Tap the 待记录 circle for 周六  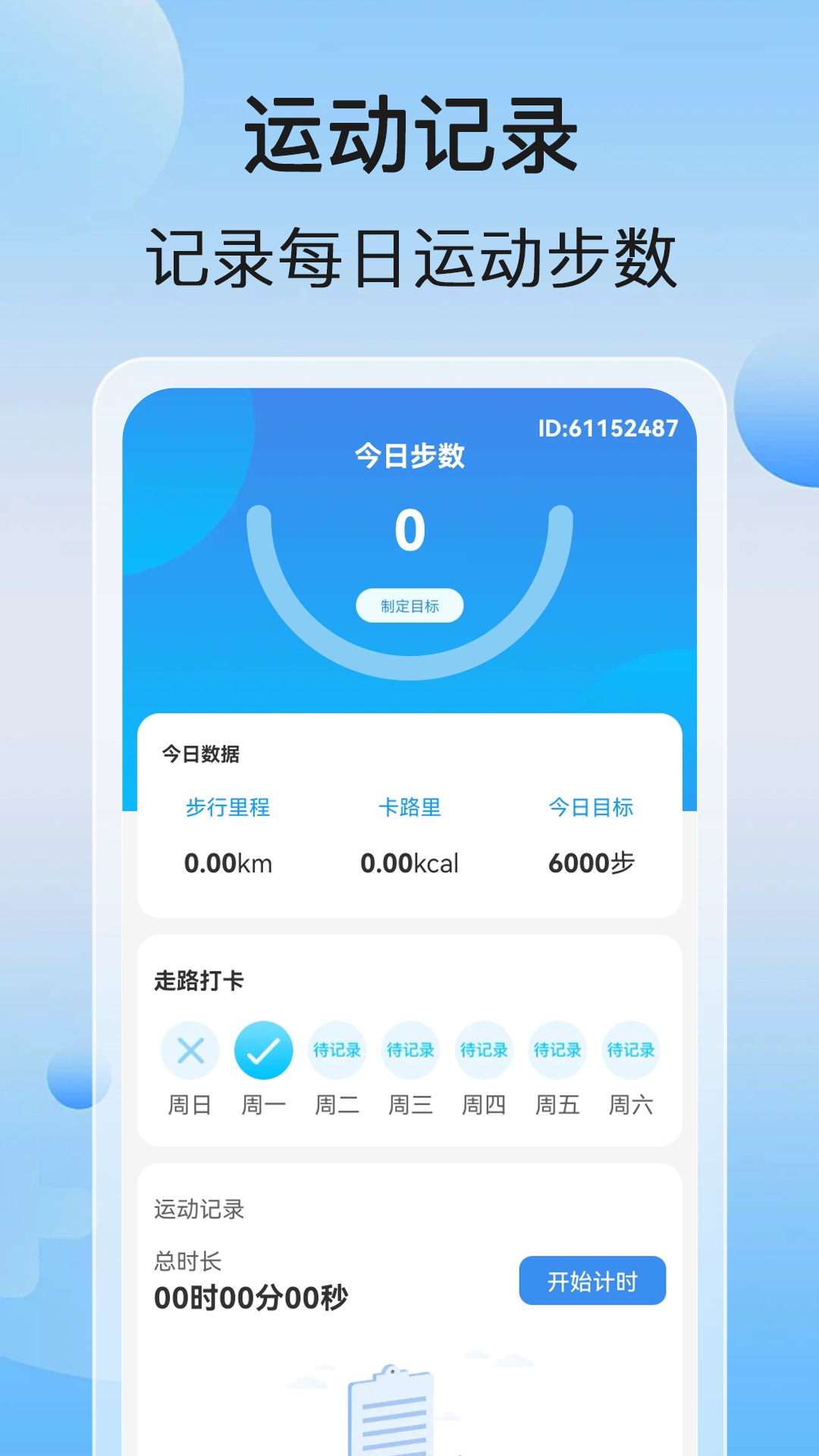[631, 1050]
